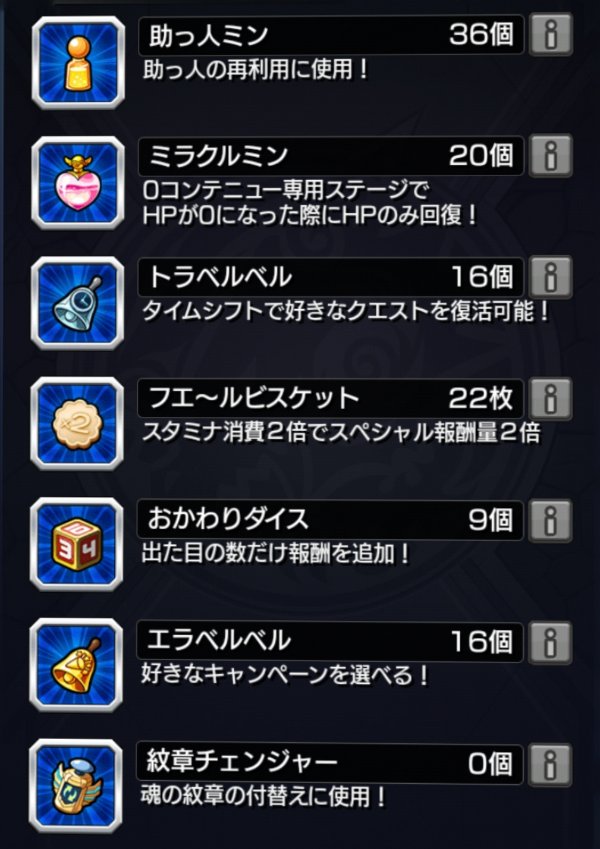Choose the エラベルベル item row
The height and width of the screenshot is (849, 600).
[330, 642]
